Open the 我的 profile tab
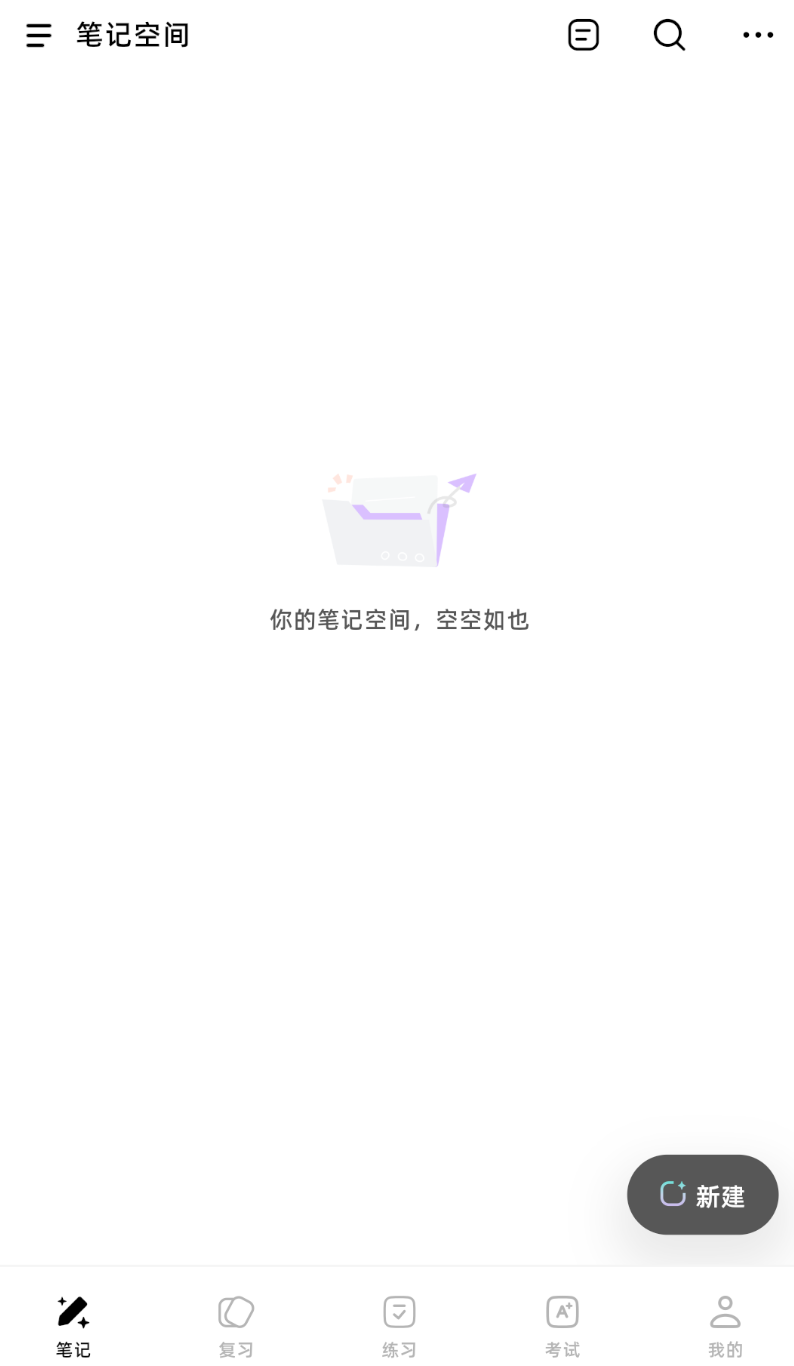 point(725,1325)
